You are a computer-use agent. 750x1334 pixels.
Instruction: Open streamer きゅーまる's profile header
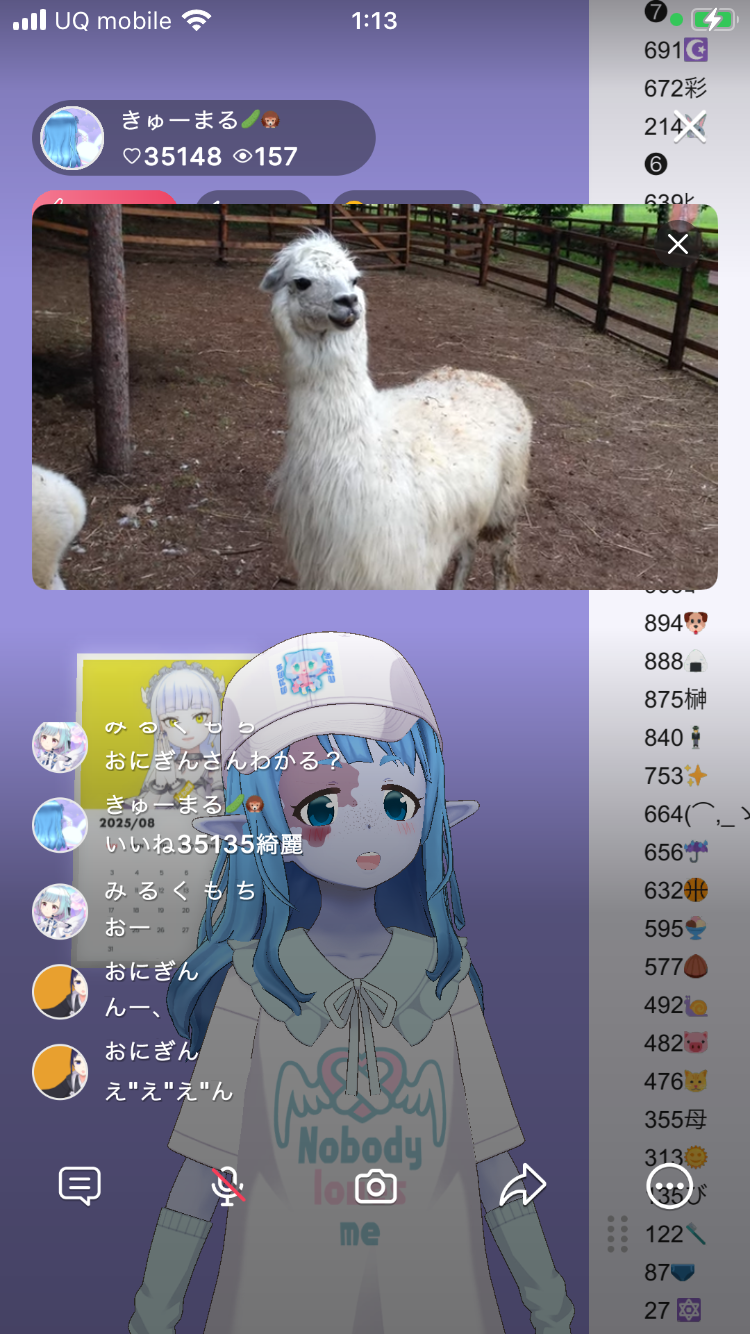(x=204, y=138)
